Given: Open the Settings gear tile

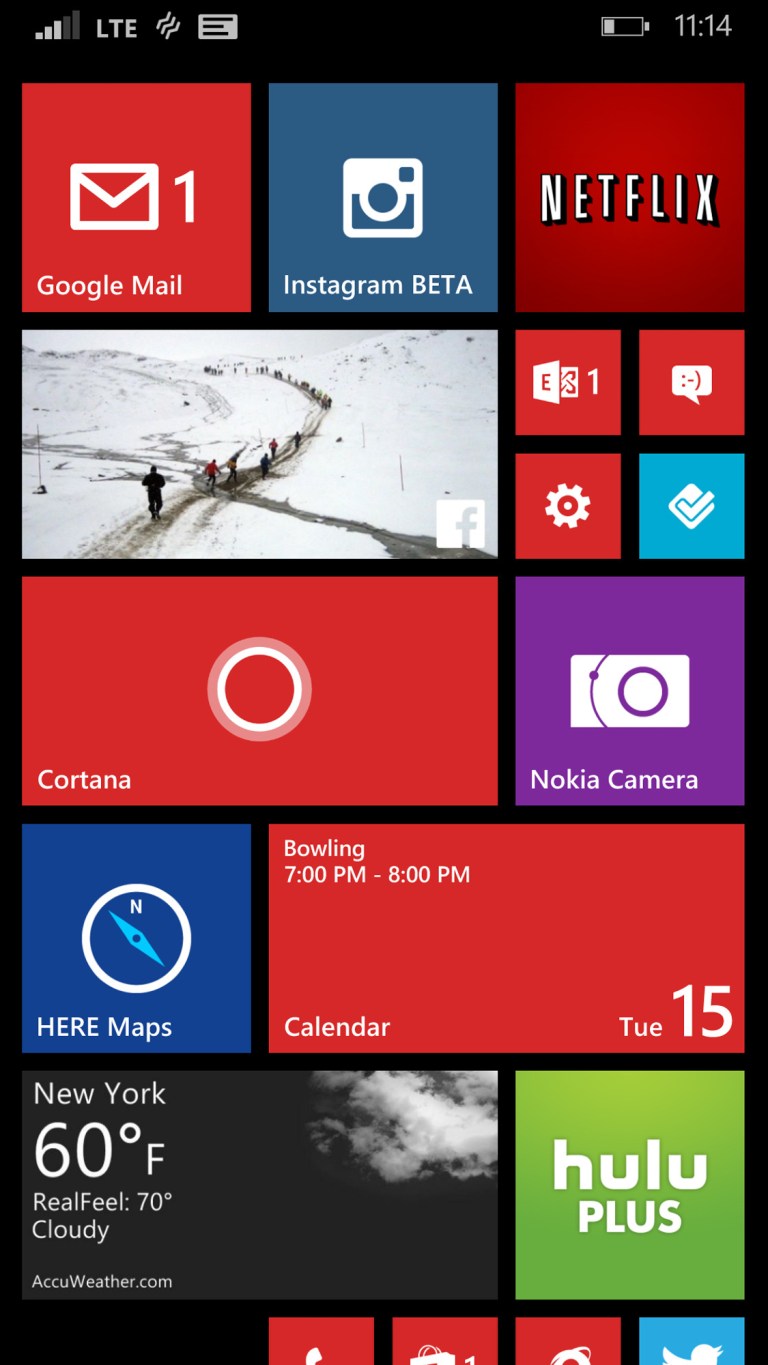Looking at the screenshot, I should click(567, 506).
